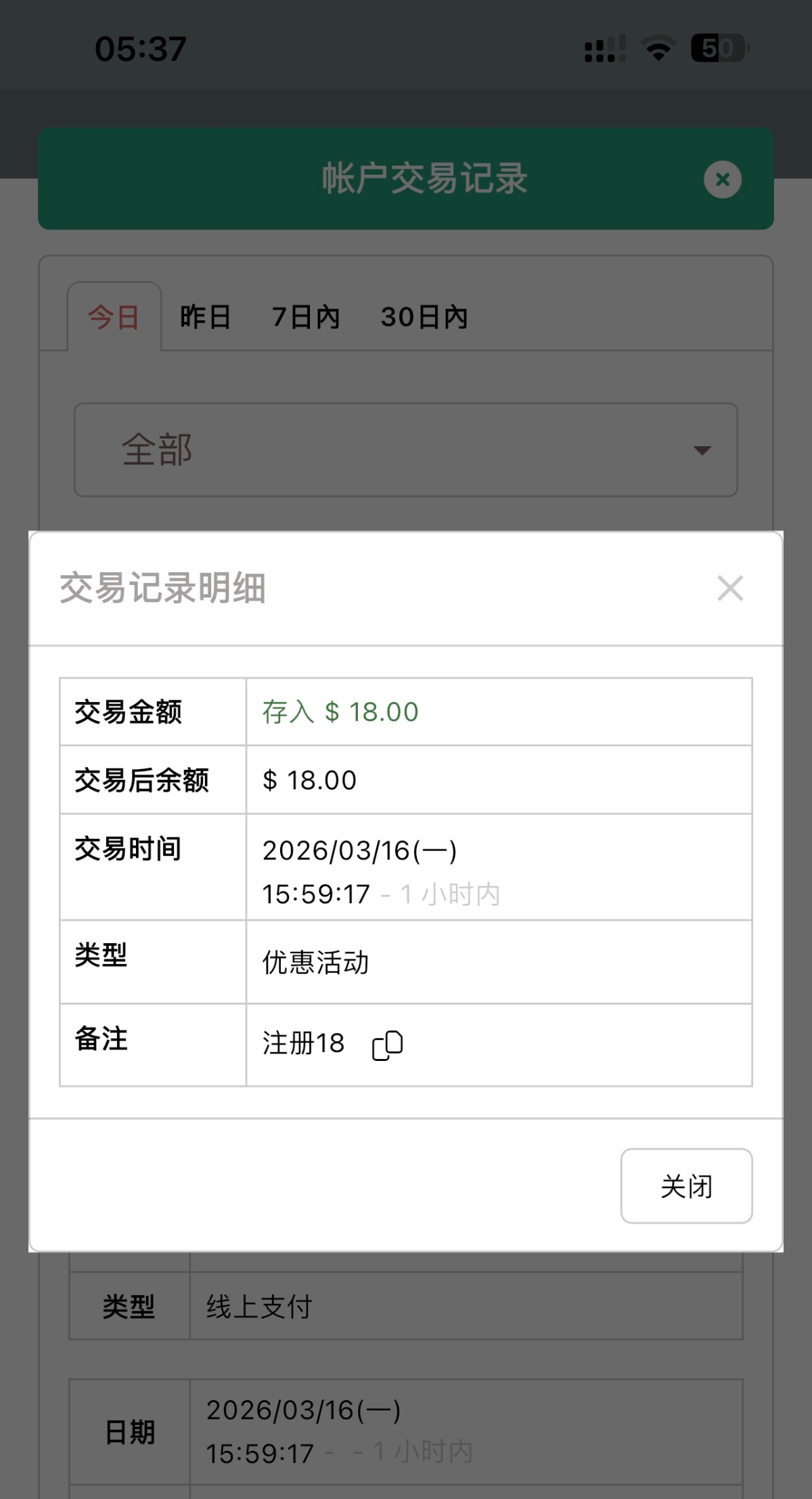Copy the 注册18 remark text

click(x=388, y=1045)
